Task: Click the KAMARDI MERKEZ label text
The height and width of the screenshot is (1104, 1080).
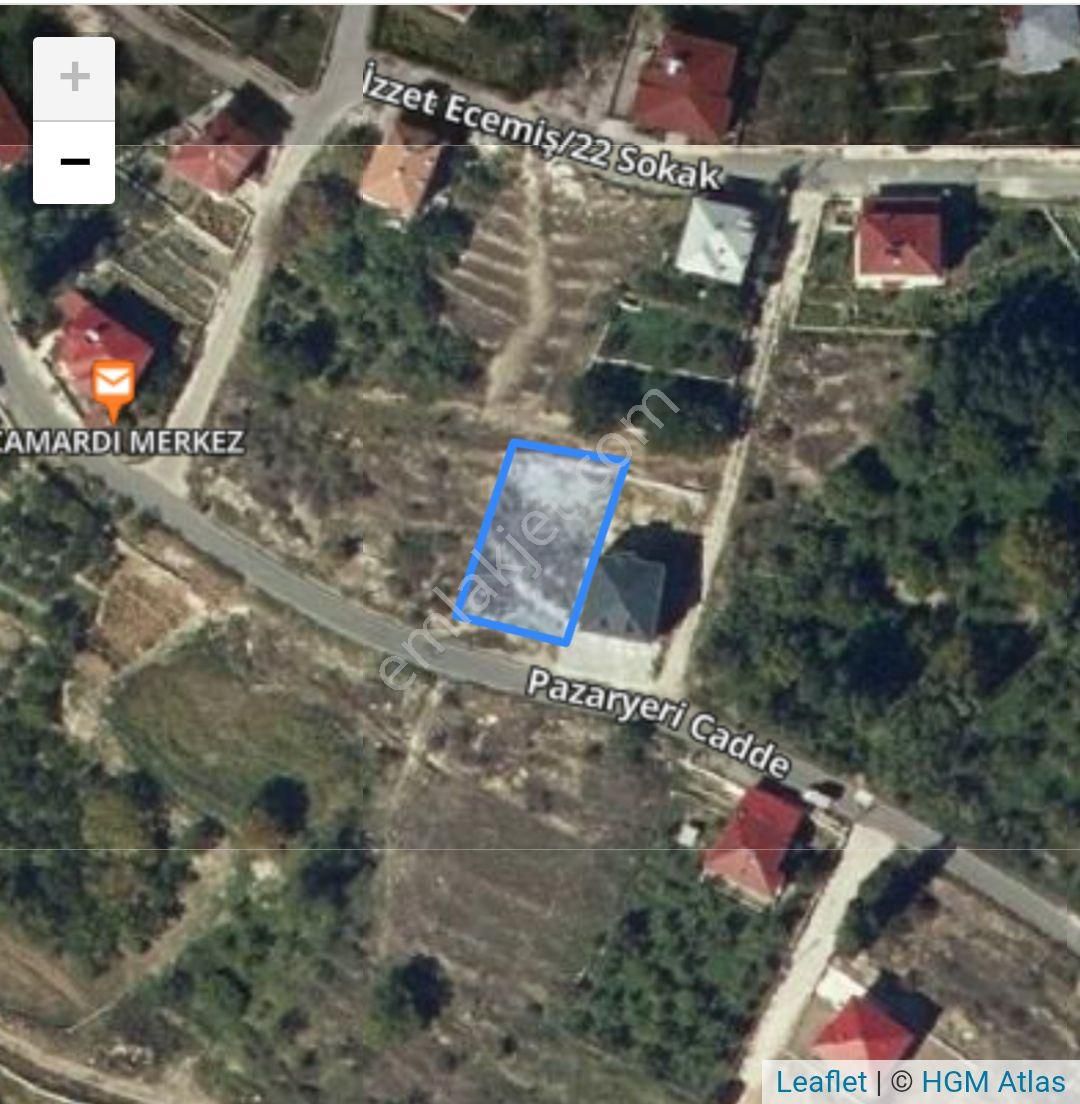Action: click(120, 438)
